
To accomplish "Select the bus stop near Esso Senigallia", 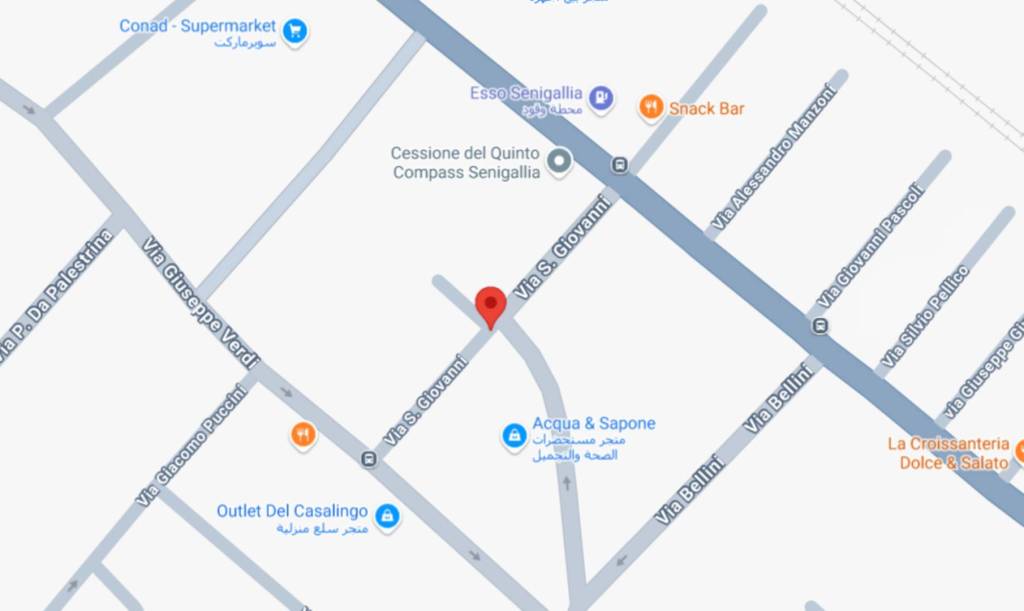I will click(620, 166).
